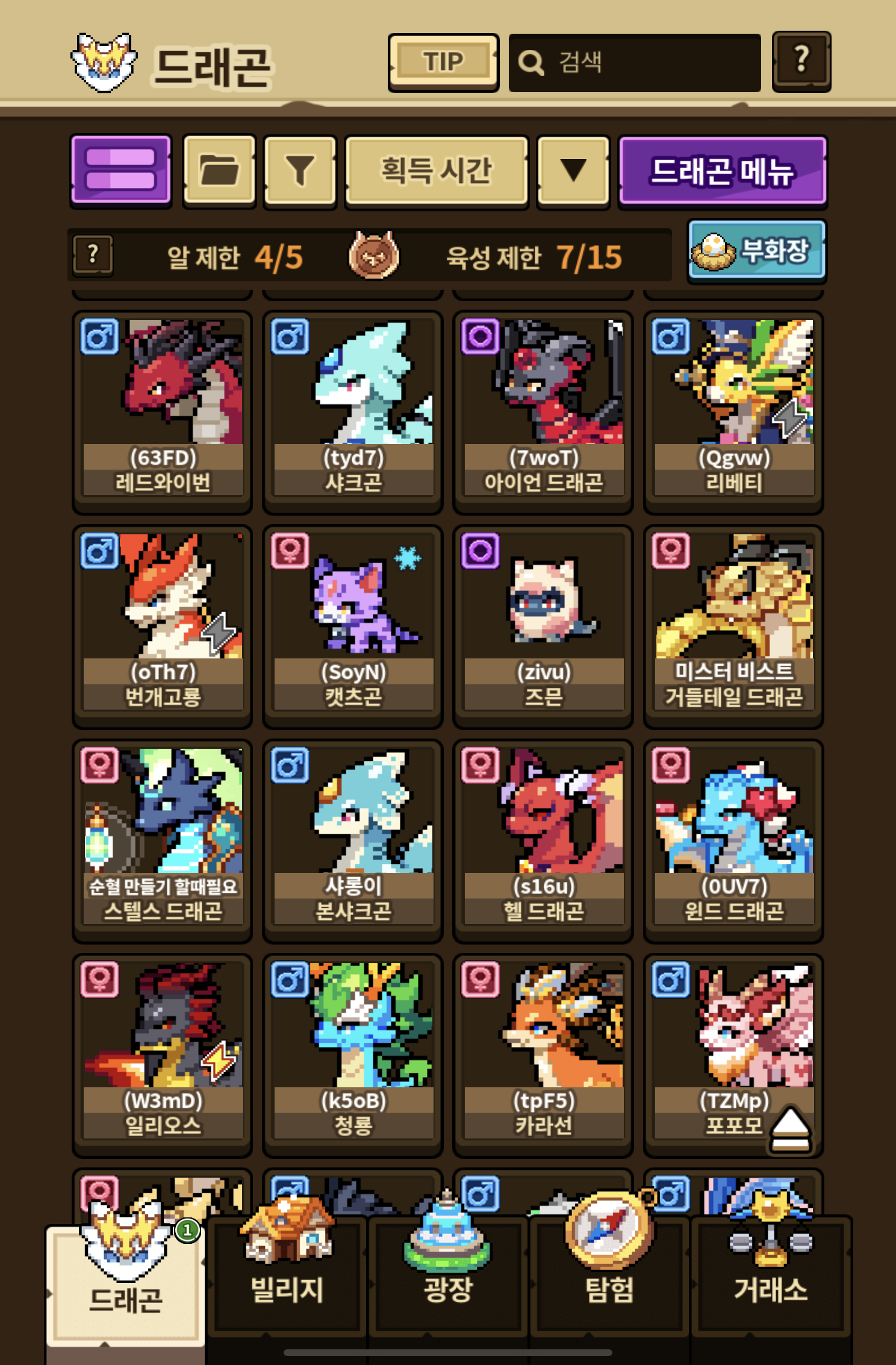Open the 검색 search field
Image resolution: width=896 pixels, height=1365 pixels.
pyautogui.click(x=634, y=62)
